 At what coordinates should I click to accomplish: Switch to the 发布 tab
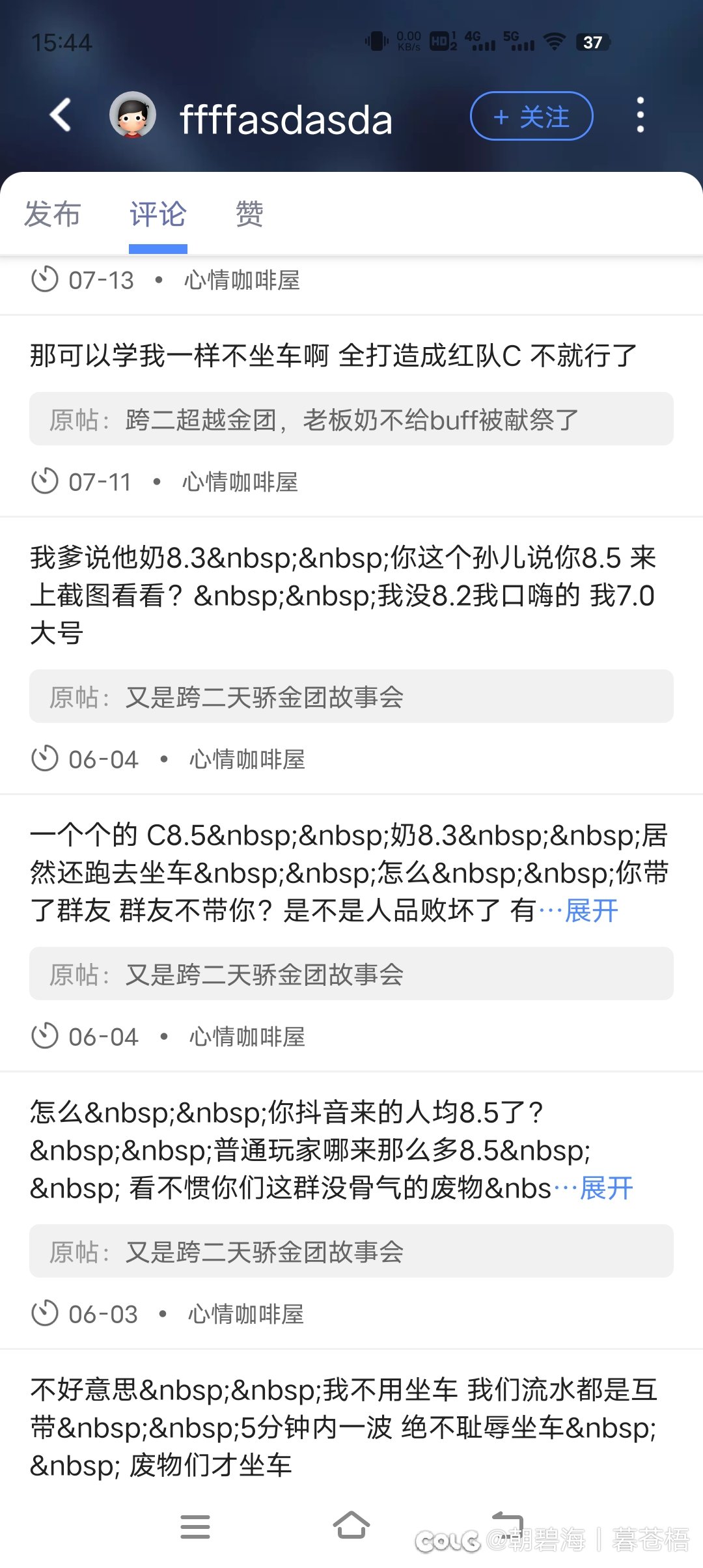coord(52,214)
